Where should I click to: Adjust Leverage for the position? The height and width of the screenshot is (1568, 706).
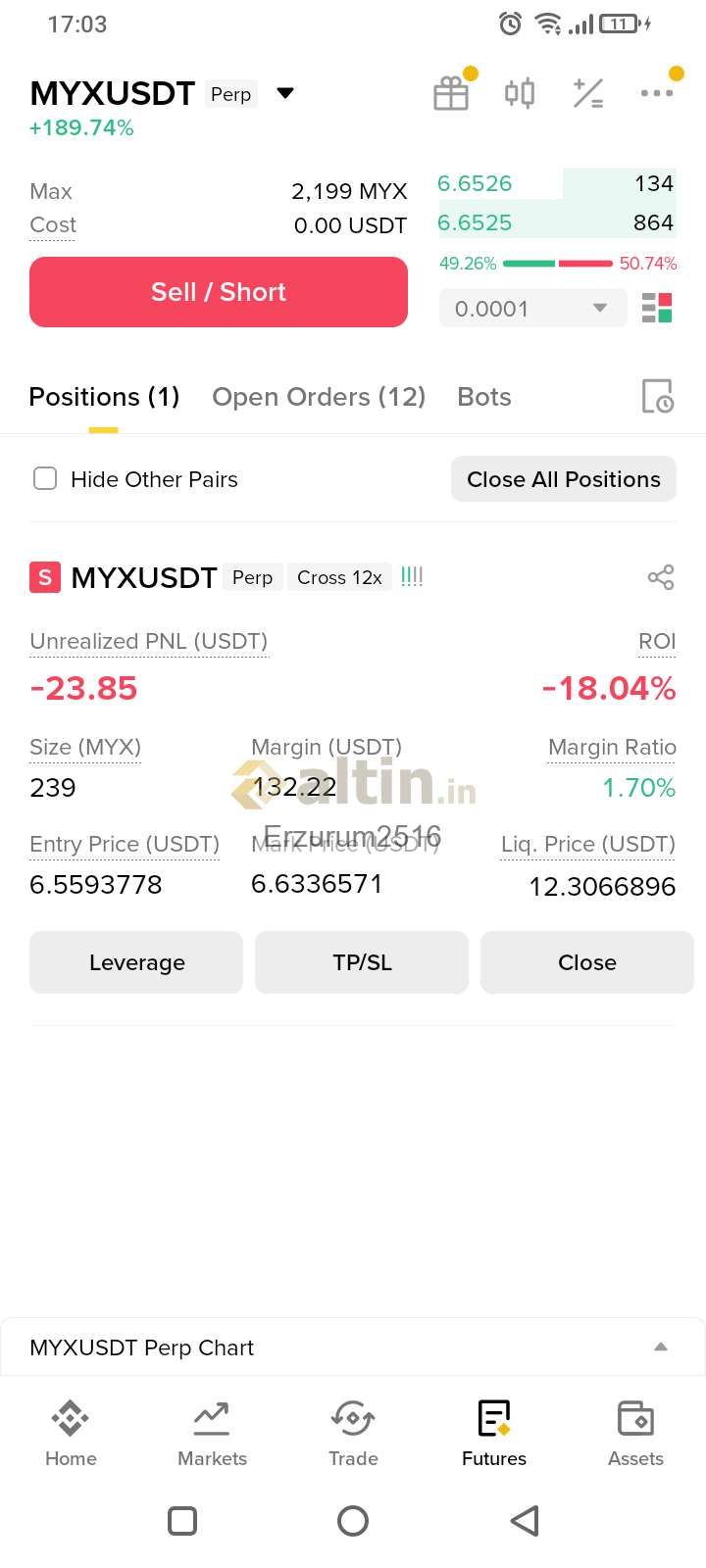coord(136,962)
